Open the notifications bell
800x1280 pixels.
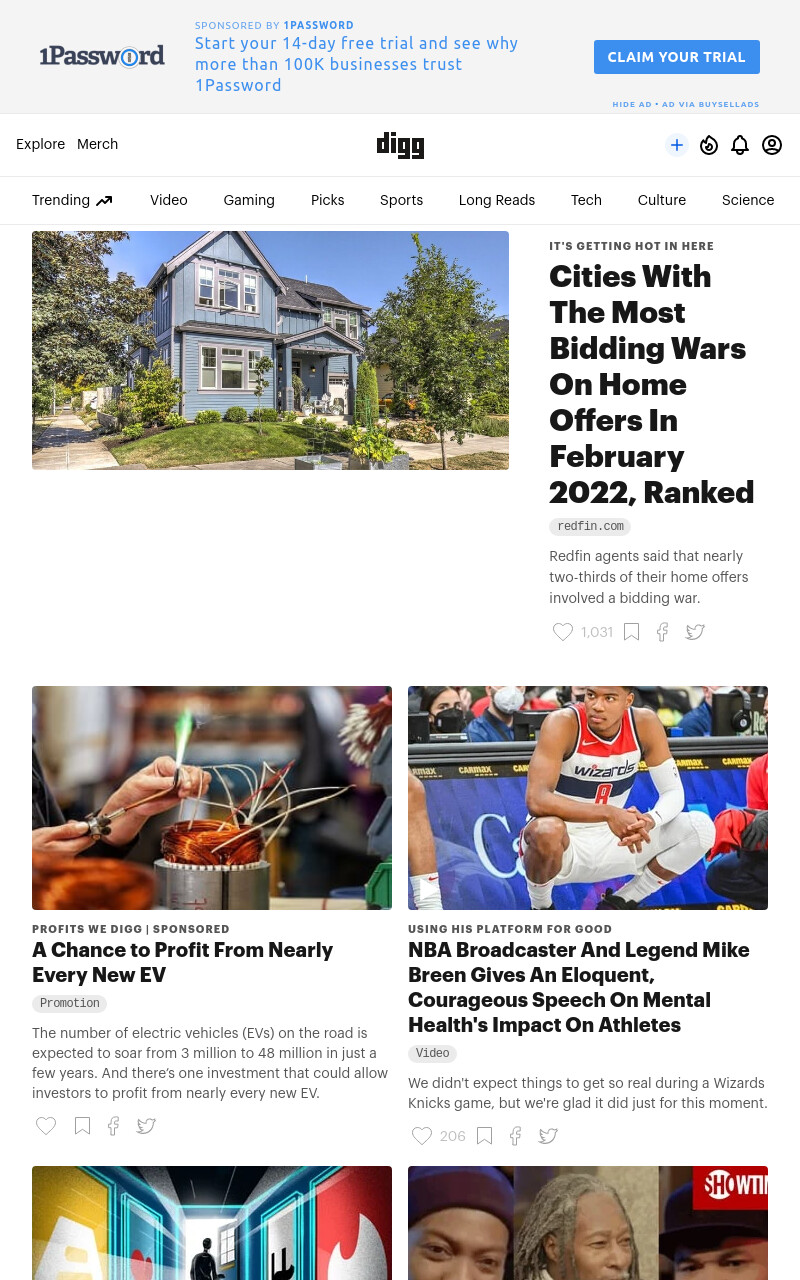point(740,145)
